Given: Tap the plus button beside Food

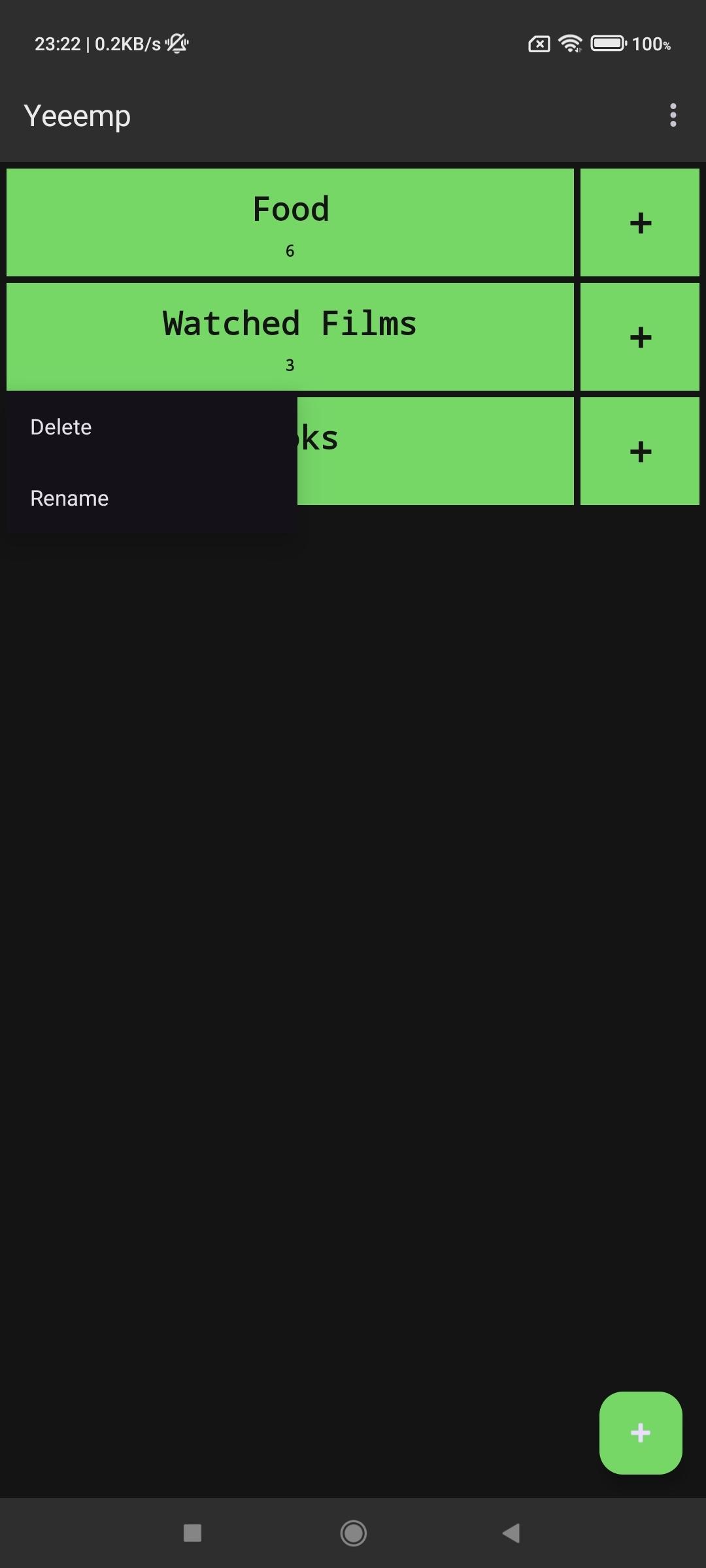Looking at the screenshot, I should pos(640,223).
